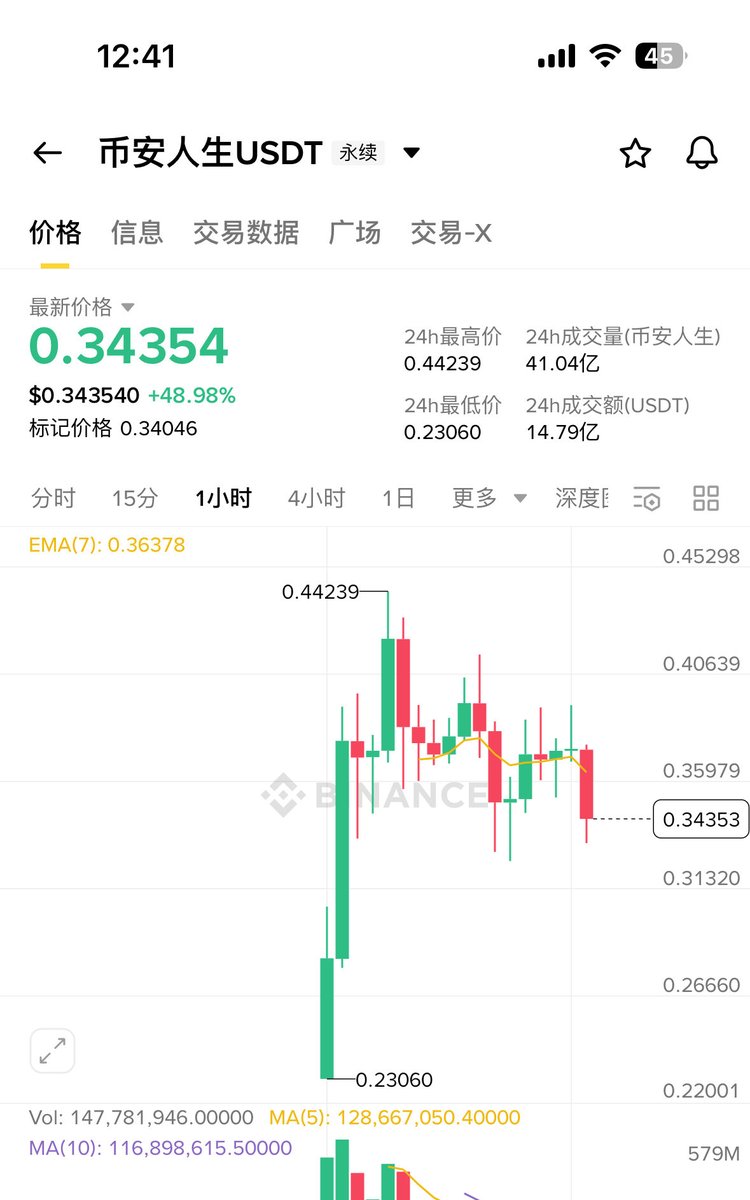750x1200 pixels.
Task: Open chart indicator settings icon
Action: (647, 498)
